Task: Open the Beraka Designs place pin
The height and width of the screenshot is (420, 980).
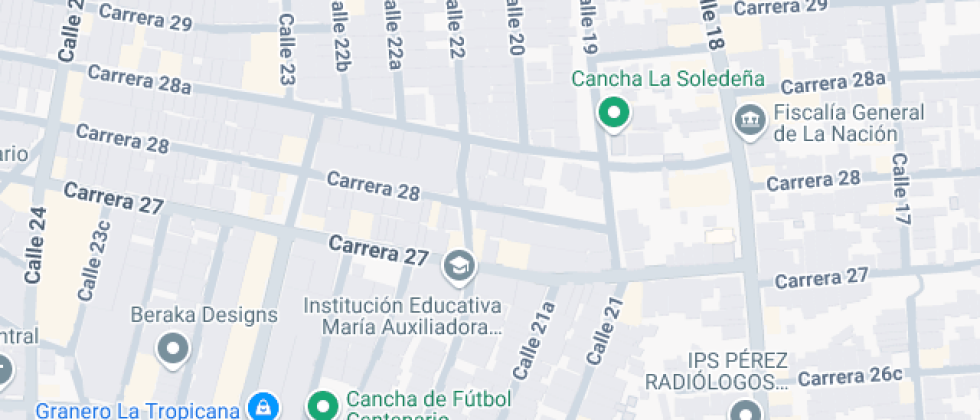Action: 174,349
